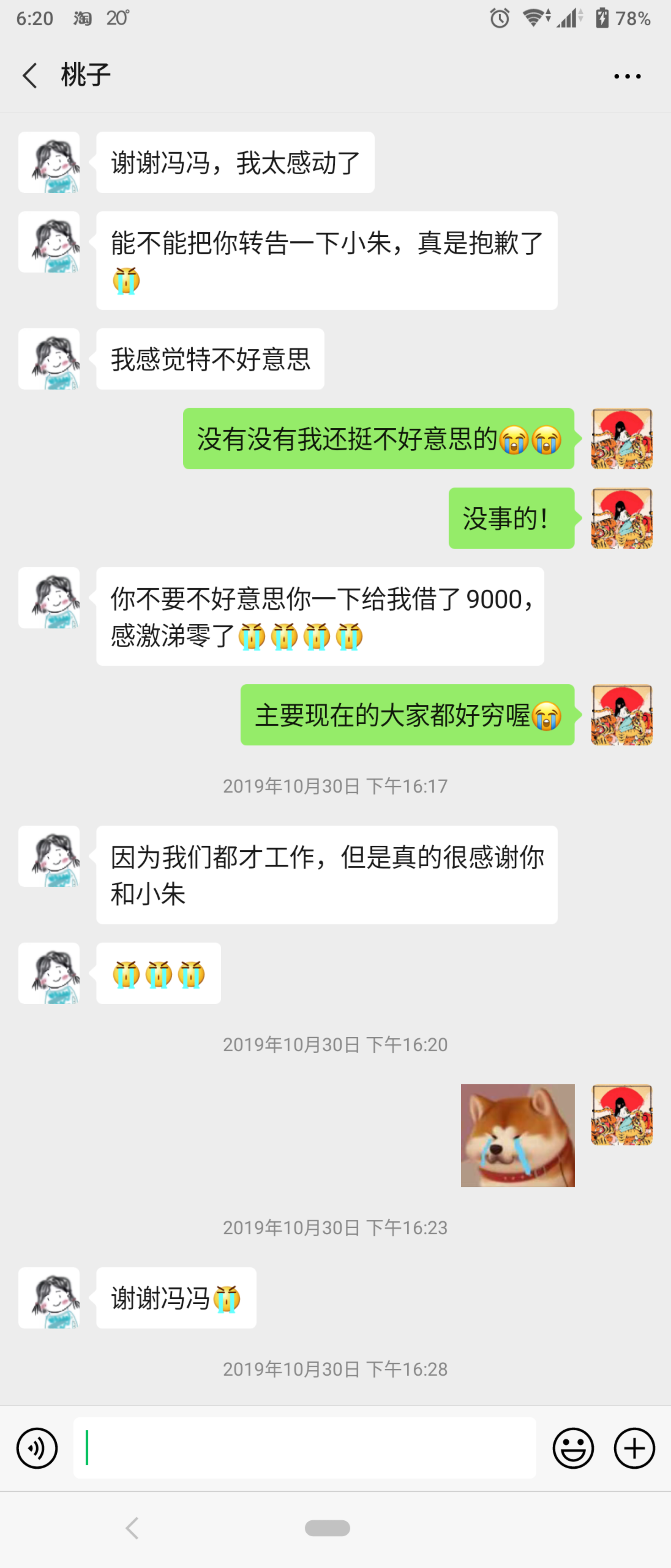The image size is (671, 1568).
Task: Open 桃子's avatar beside 谢谢冯冯，我太感动了
Action: (x=49, y=163)
